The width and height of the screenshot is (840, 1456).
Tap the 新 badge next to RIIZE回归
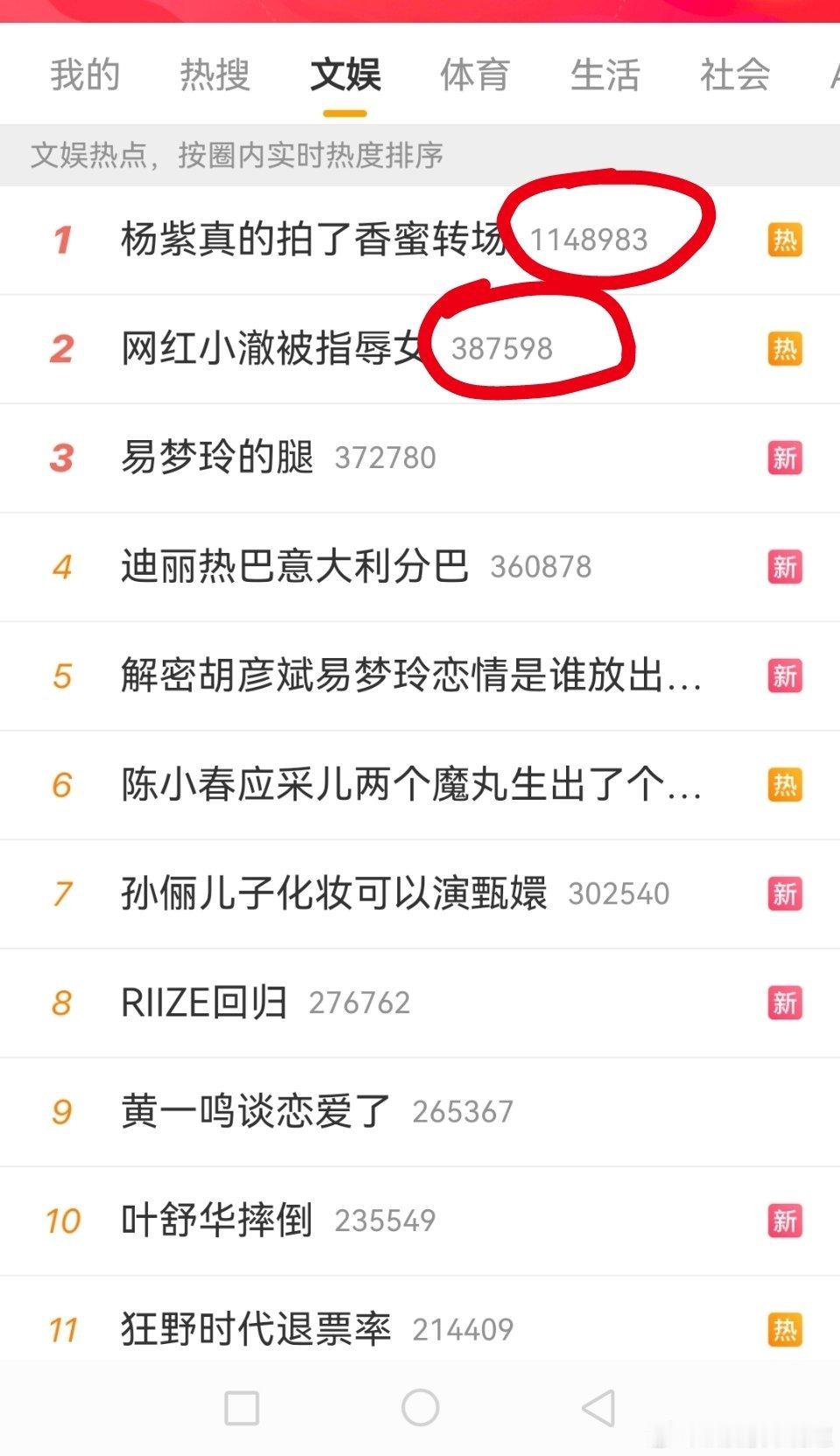(x=785, y=1003)
